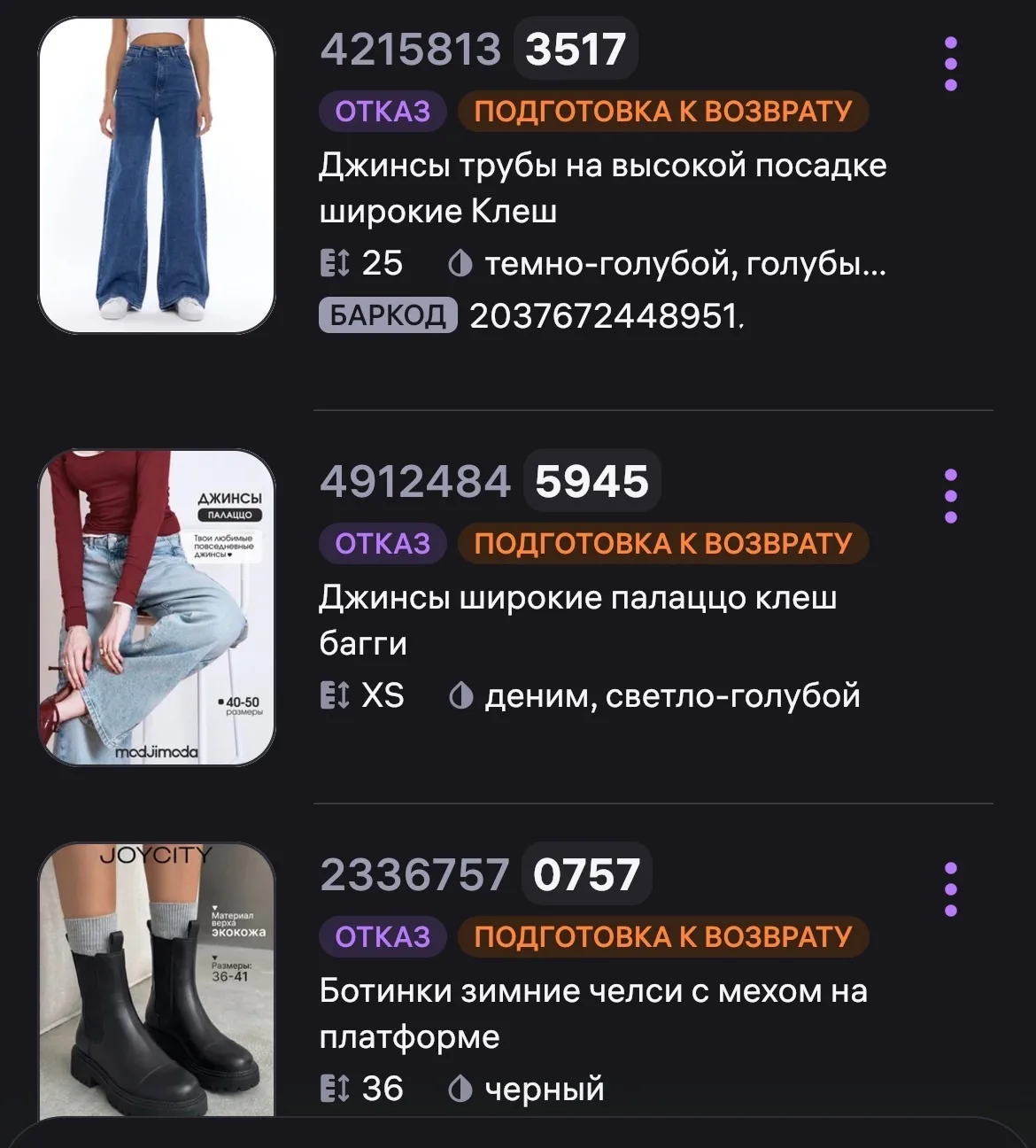1036x1148 pixels.
Task: Select the 'Джинсы широкие палаццо клеш багги' item
Action: (x=577, y=620)
